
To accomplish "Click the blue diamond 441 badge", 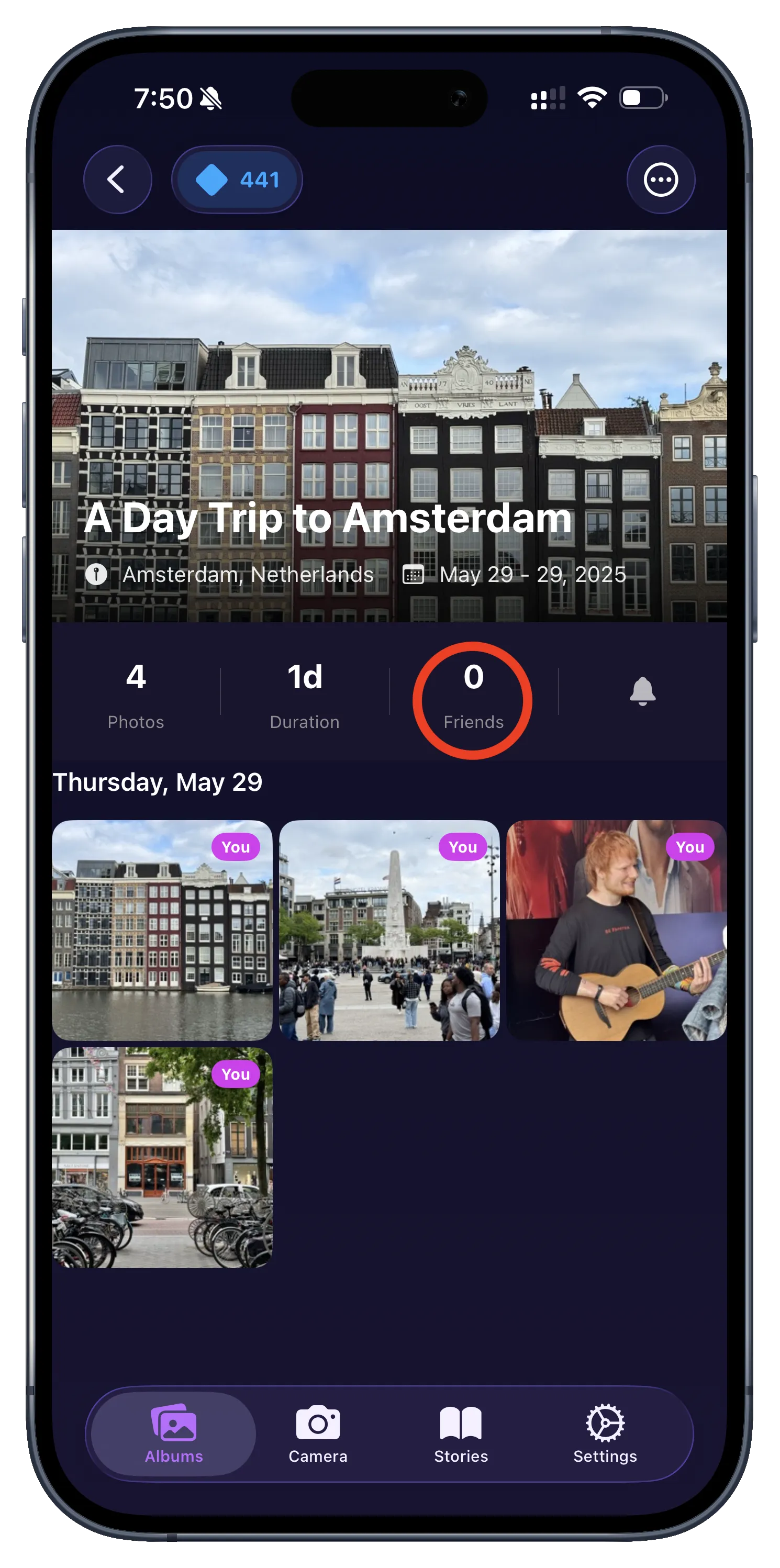I will coord(237,178).
